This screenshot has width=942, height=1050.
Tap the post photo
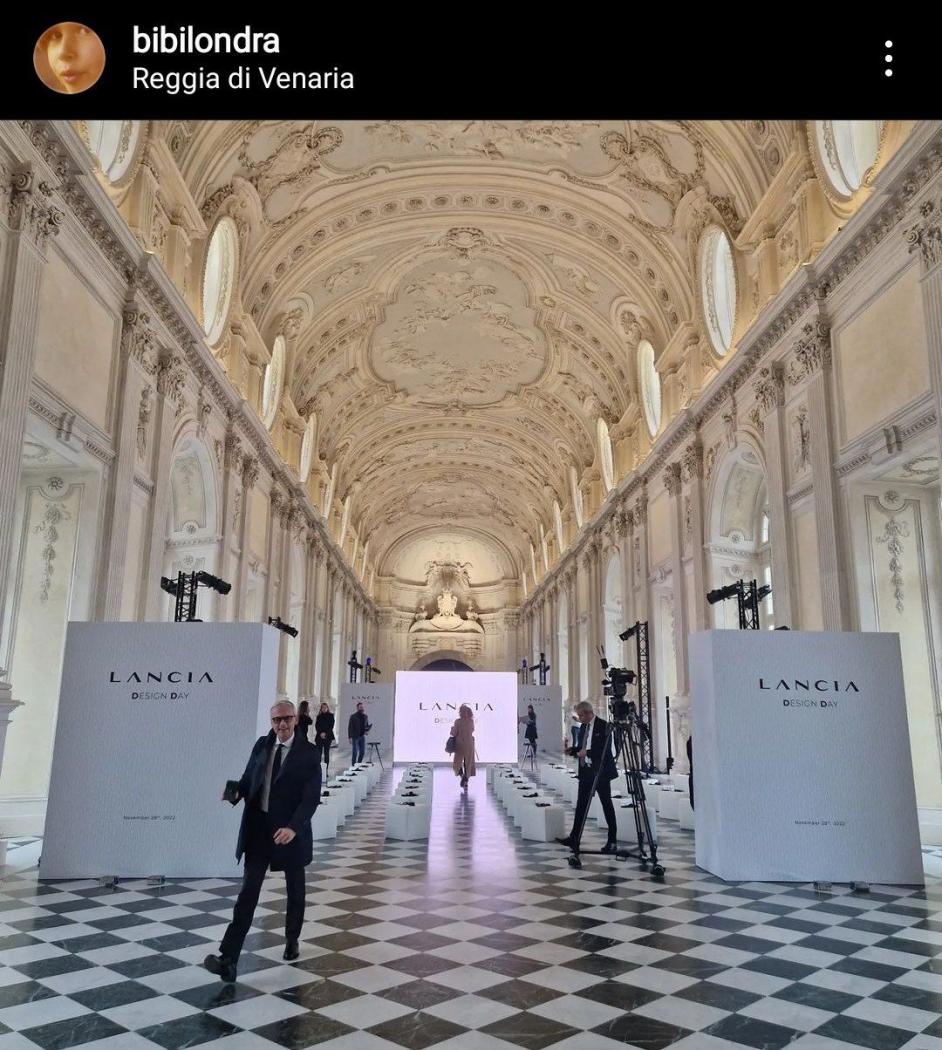click(x=471, y=585)
